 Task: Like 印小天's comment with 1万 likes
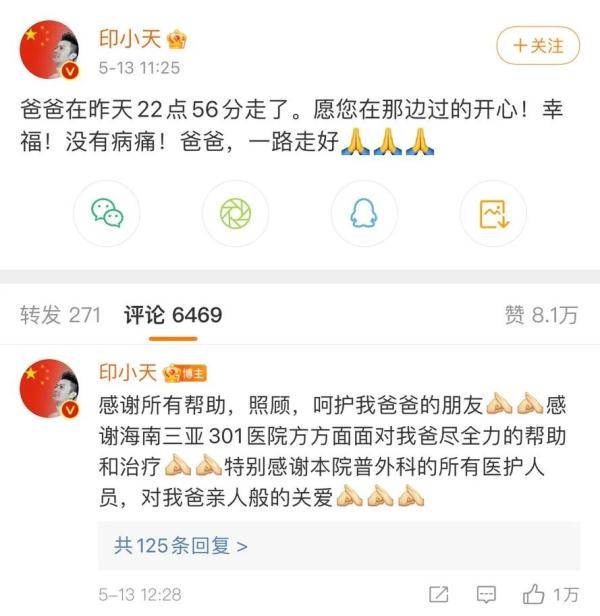549,594
